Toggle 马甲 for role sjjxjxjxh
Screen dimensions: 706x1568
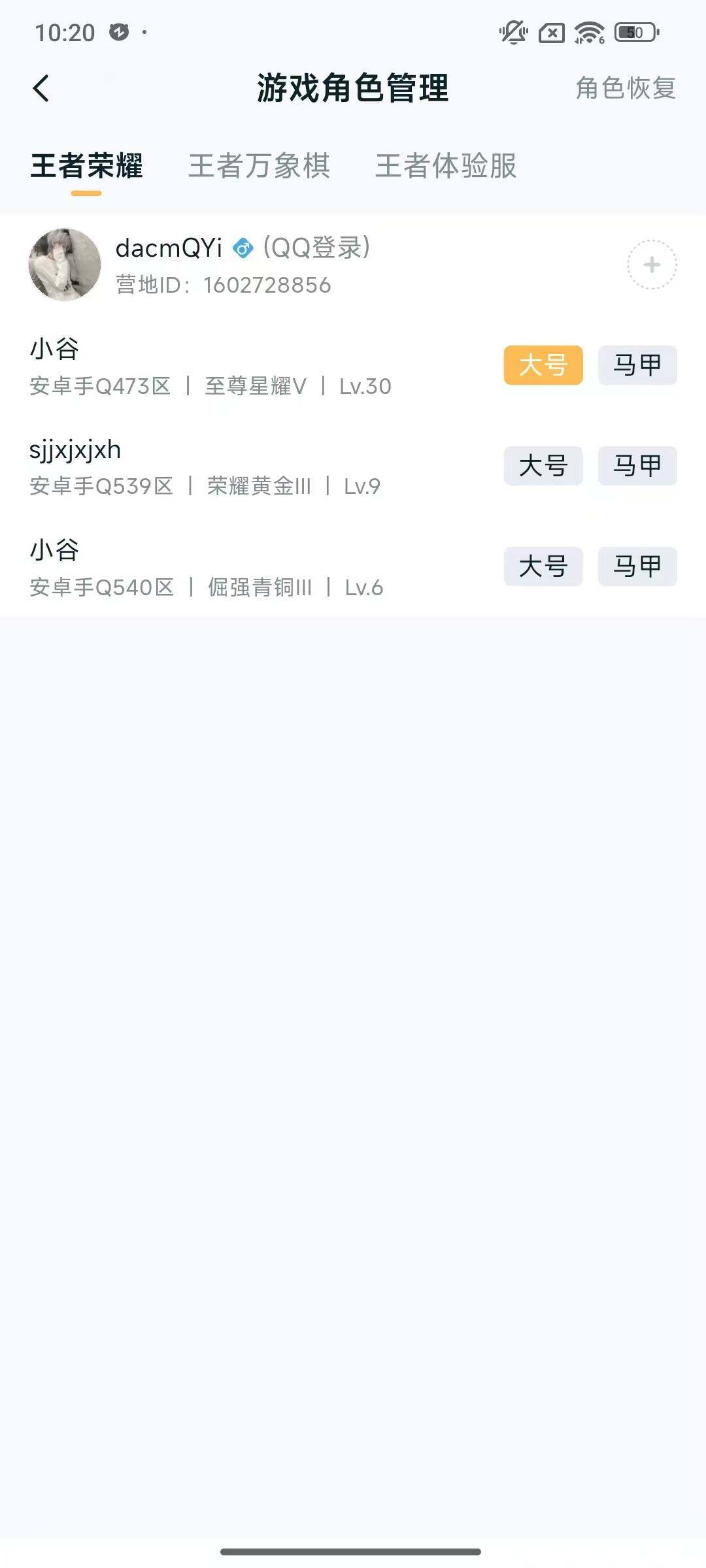pos(637,466)
